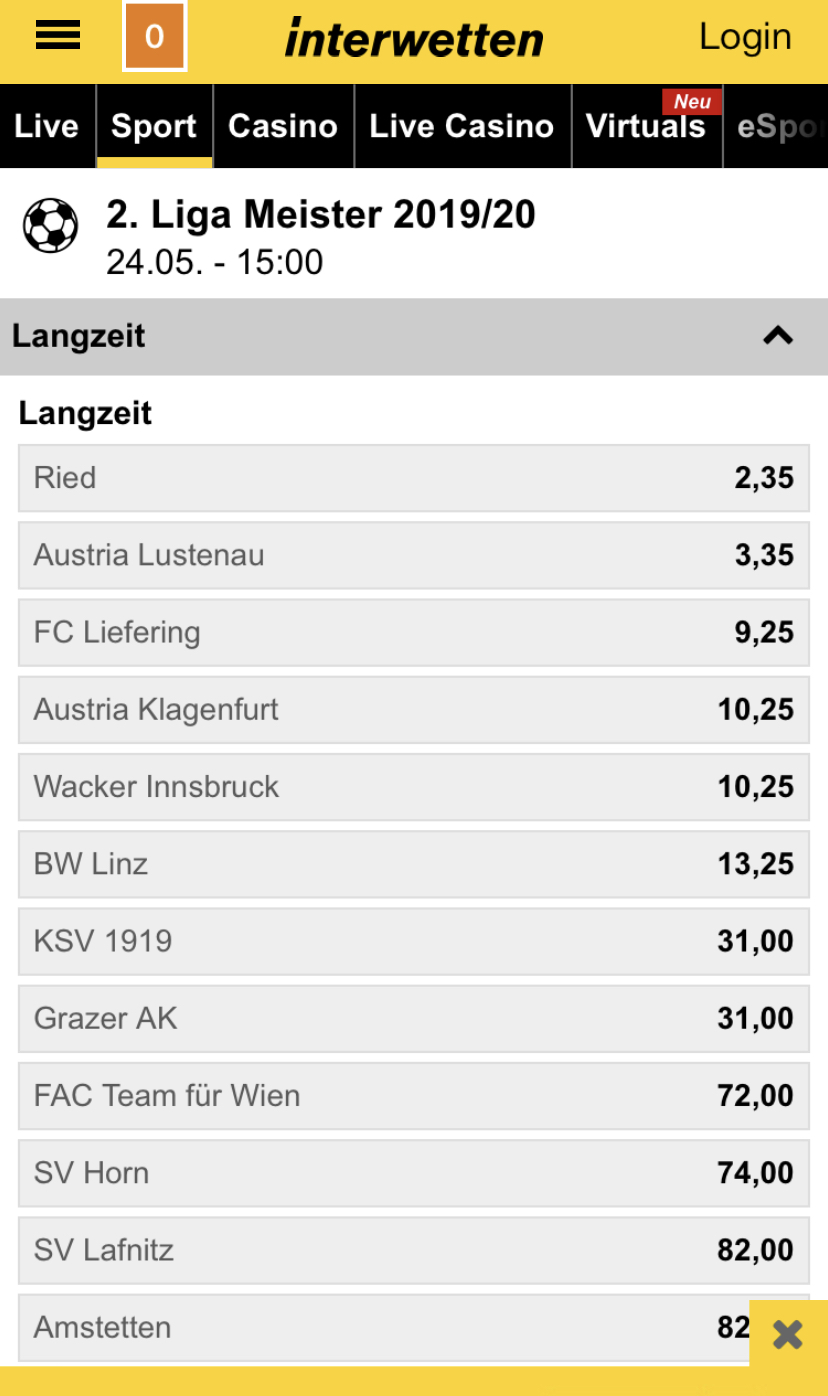828x1396 pixels.
Task: Tap the Login link
Action: tap(745, 37)
